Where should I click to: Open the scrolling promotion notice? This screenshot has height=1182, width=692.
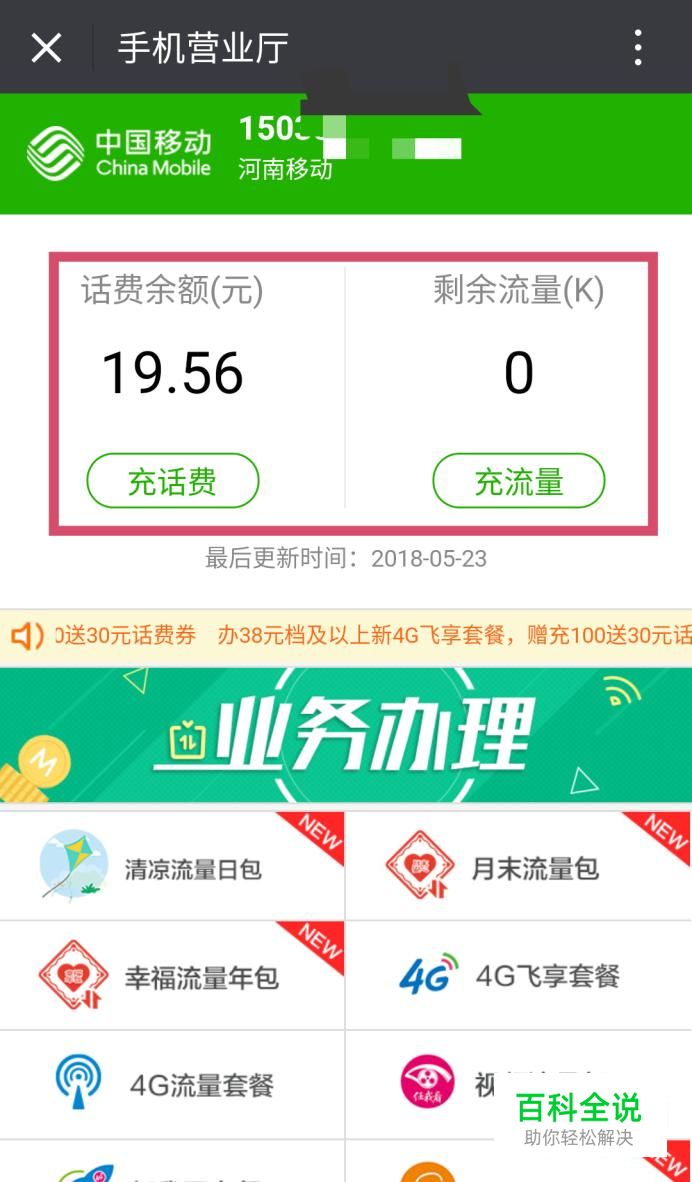346,637
